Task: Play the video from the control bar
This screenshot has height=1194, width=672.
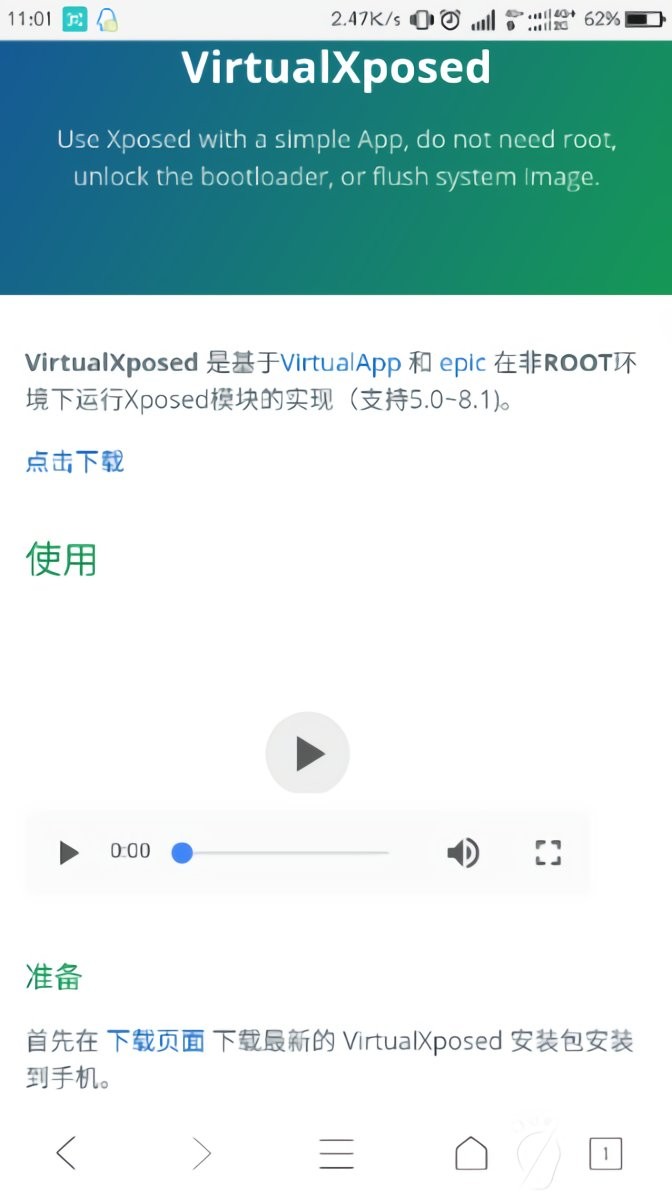Action: click(69, 853)
